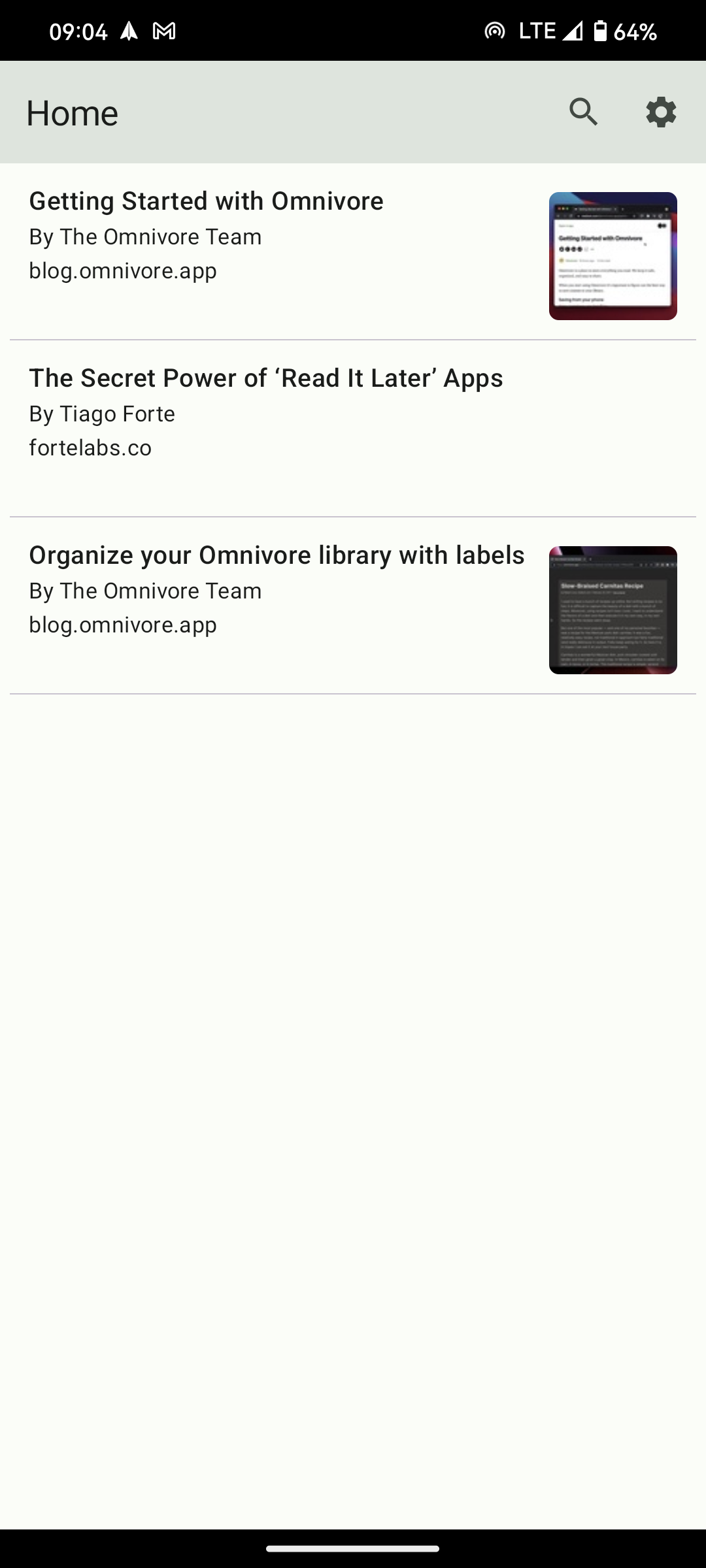Tap the fortelabs.co source label
Image resolution: width=706 pixels, height=1568 pixels.
pos(90,448)
